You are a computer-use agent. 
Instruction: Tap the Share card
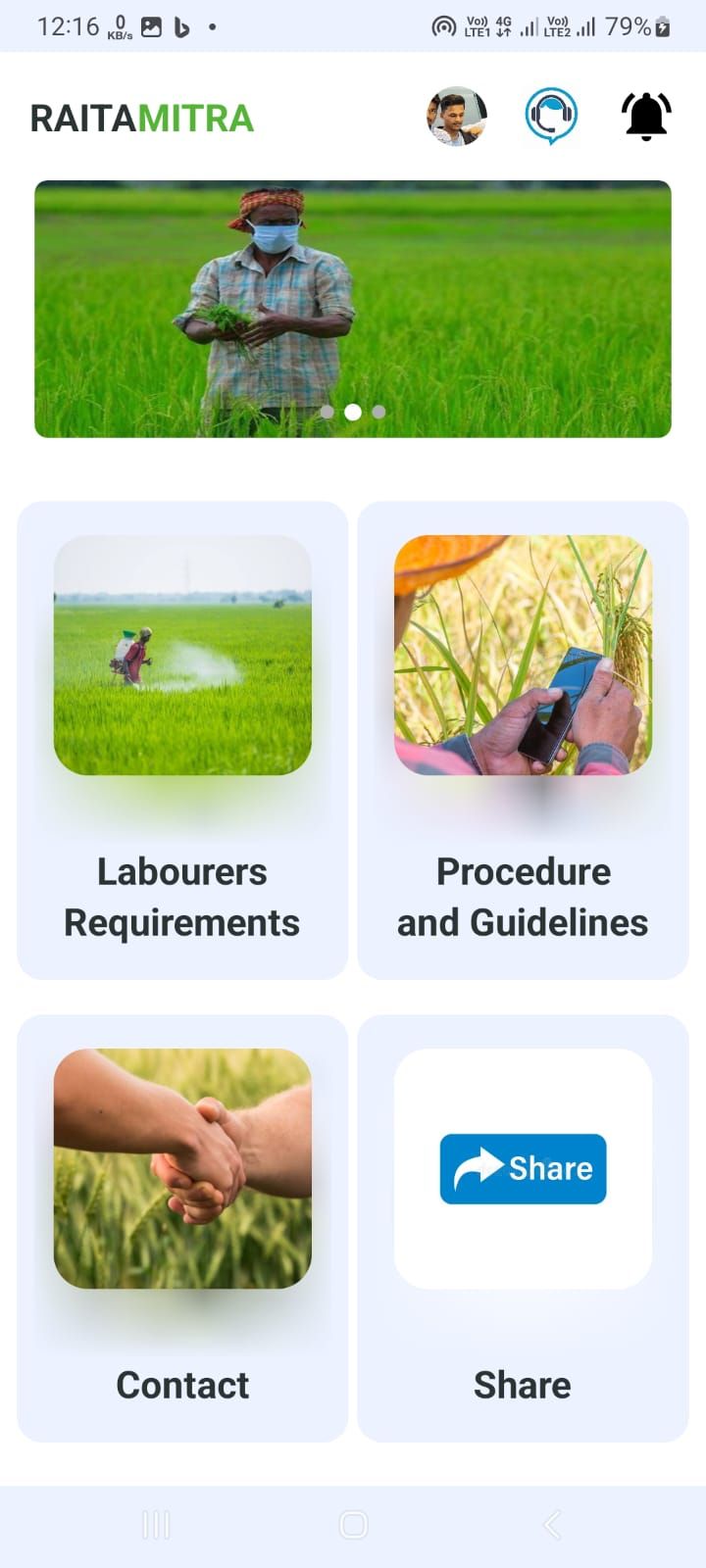point(523,1228)
